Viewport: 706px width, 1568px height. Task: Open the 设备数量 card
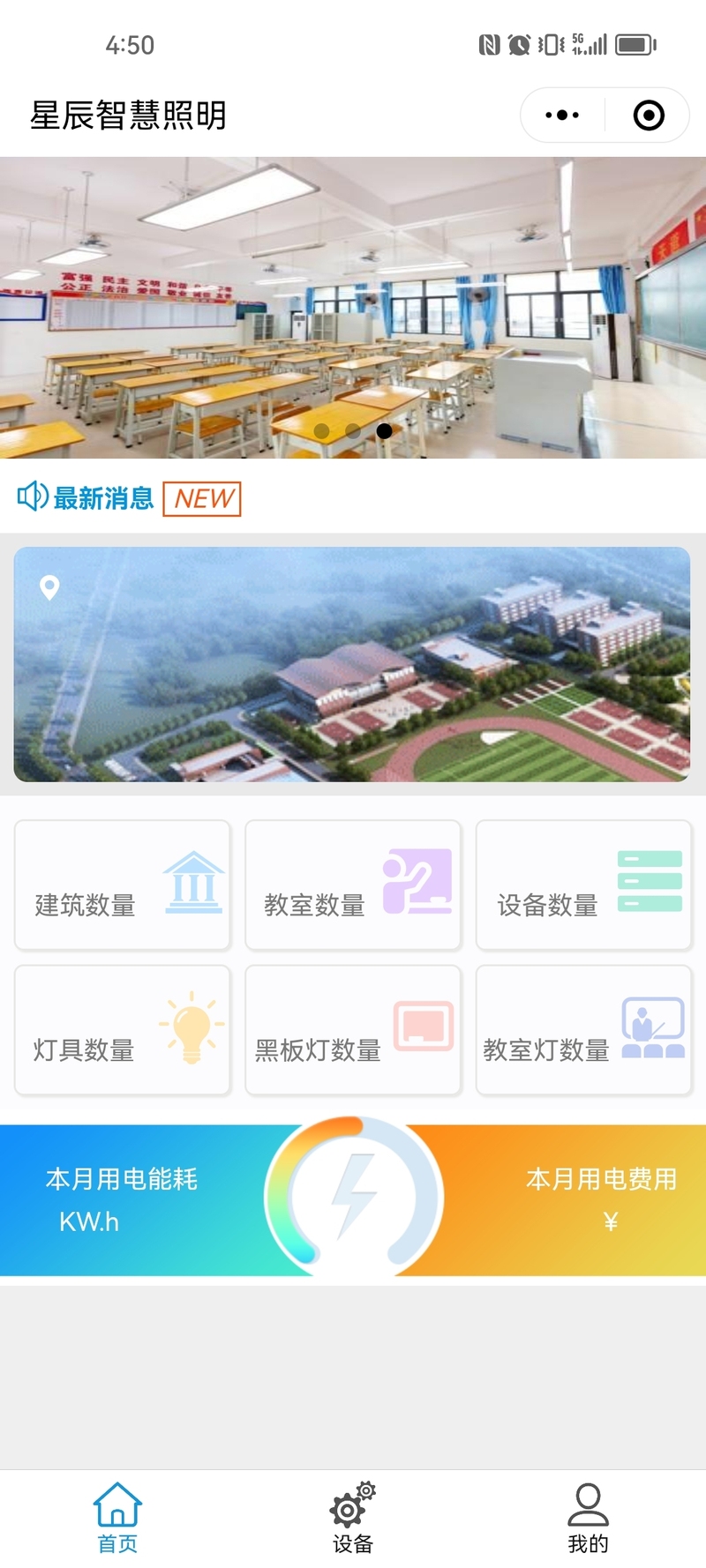(x=583, y=885)
